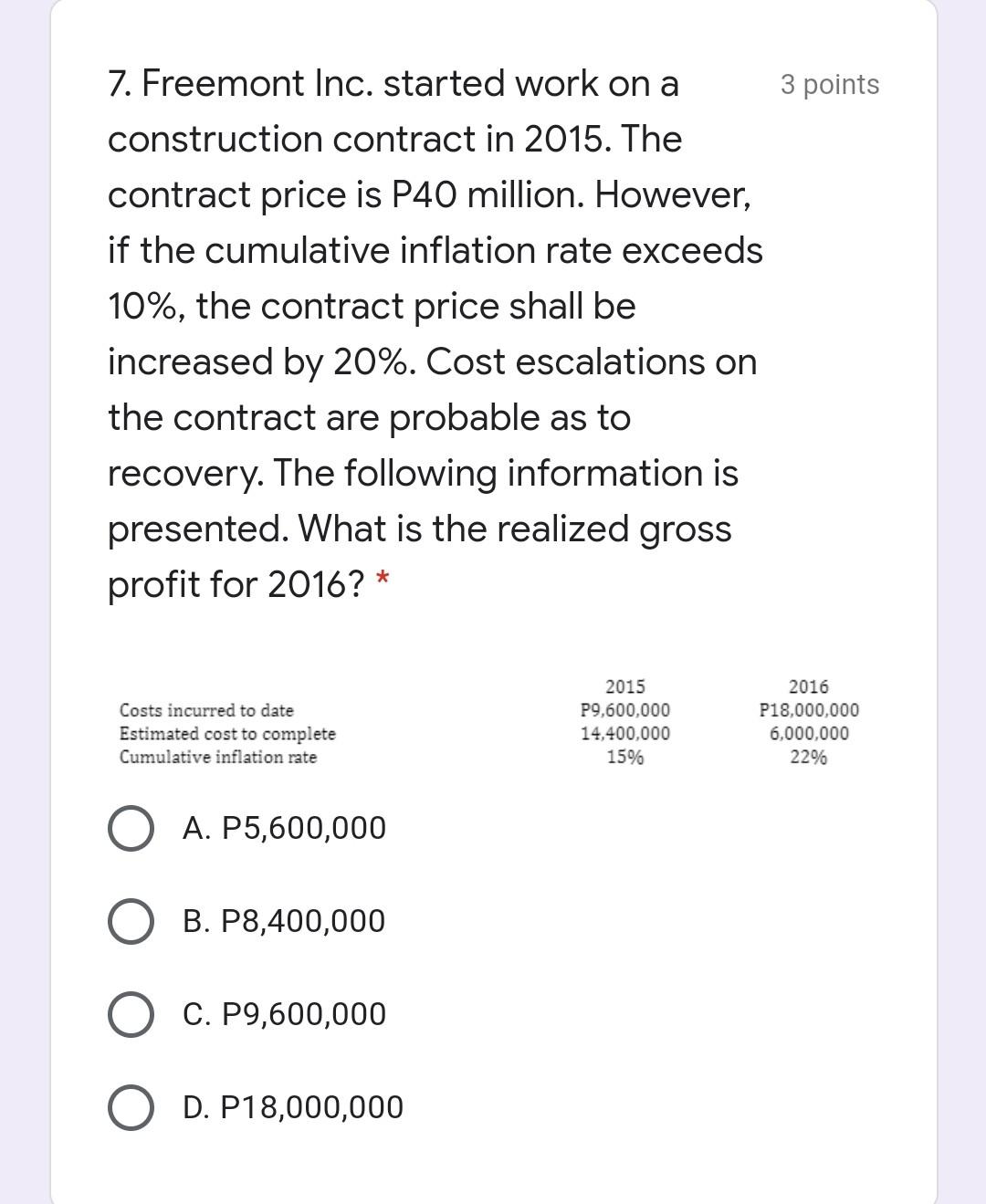Select answer option D. P18,000,000
Screen dimensions: 986x1204
click(x=290, y=1106)
